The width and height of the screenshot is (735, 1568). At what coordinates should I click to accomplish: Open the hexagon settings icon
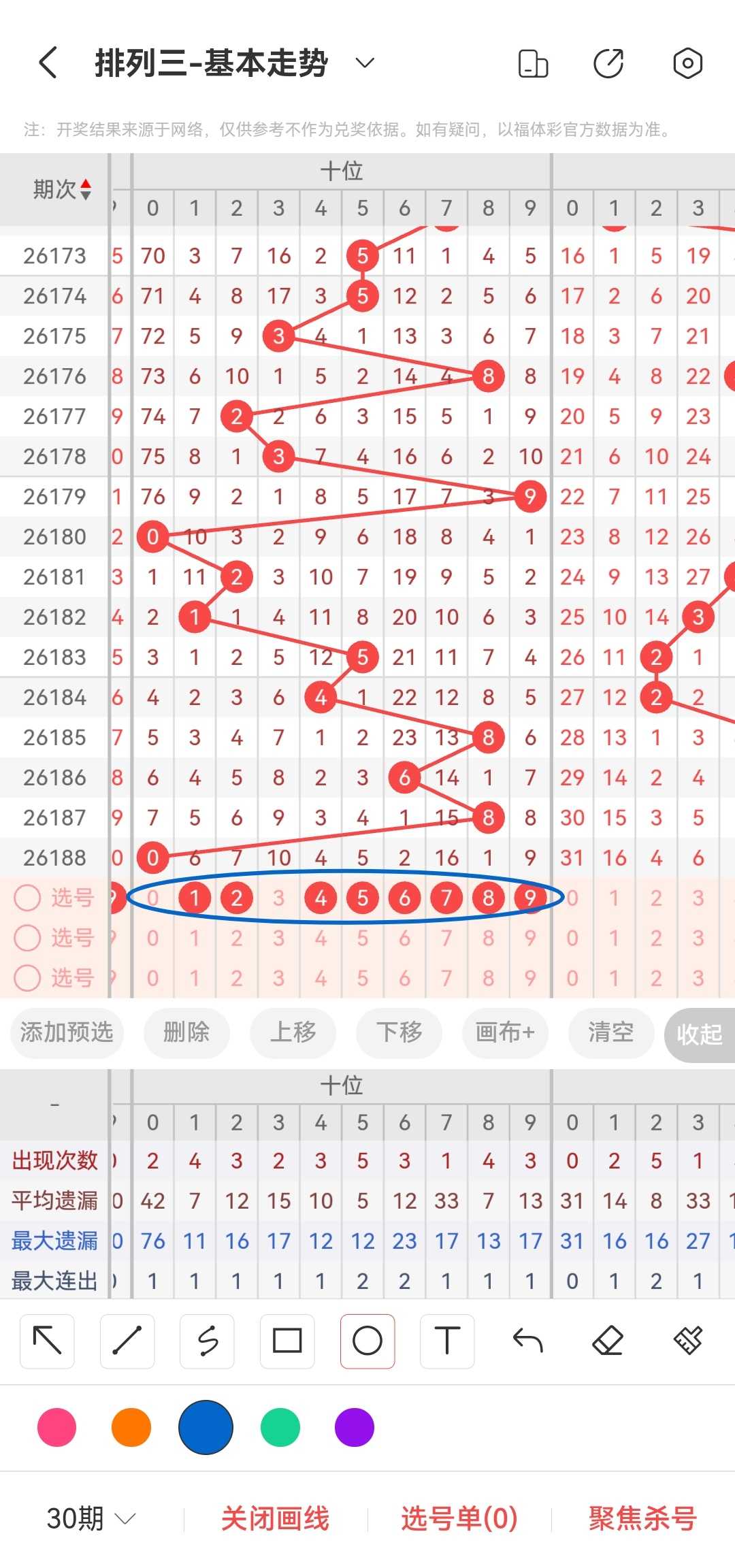pos(687,64)
